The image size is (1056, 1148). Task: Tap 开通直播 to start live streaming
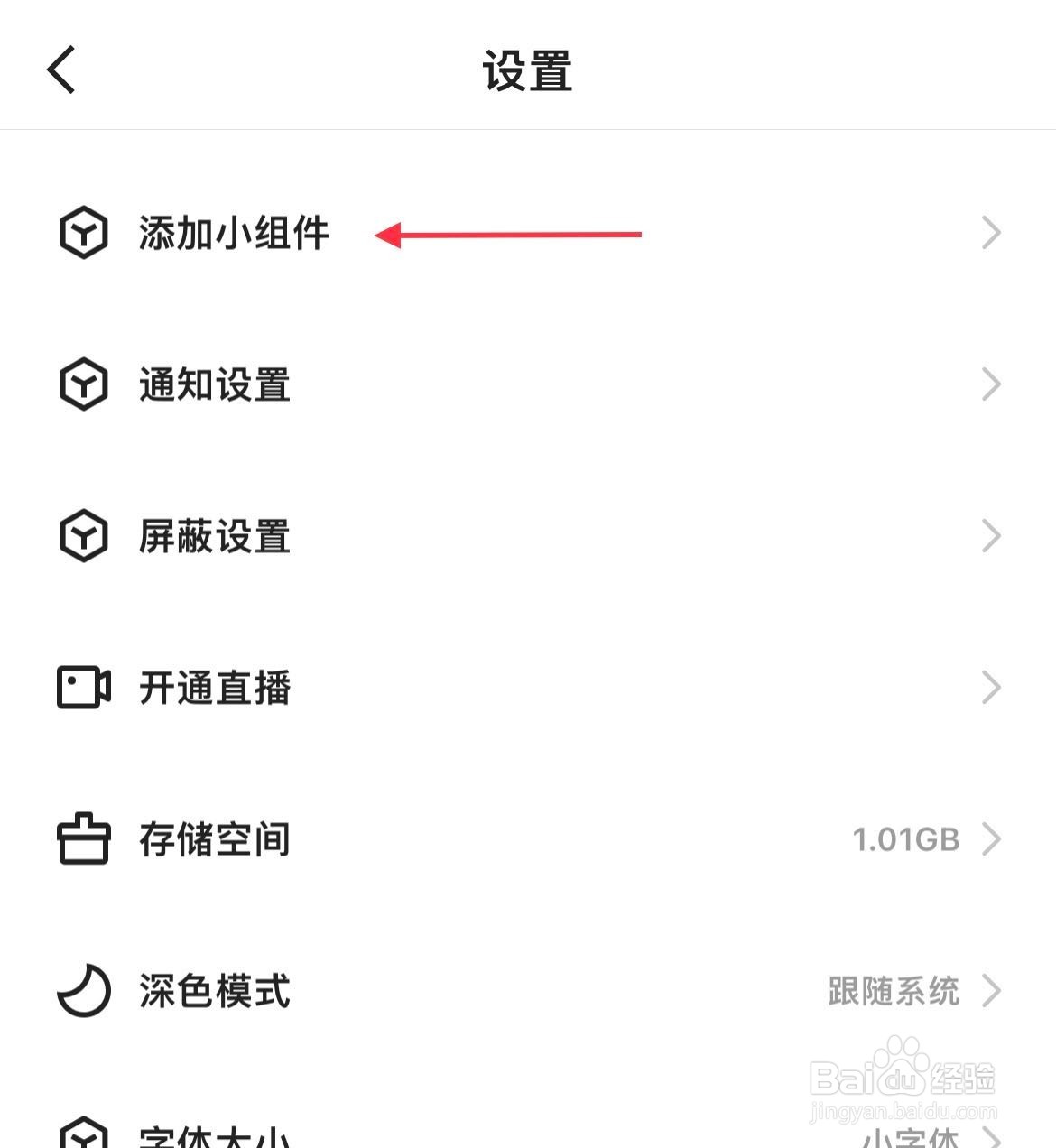pos(217,689)
